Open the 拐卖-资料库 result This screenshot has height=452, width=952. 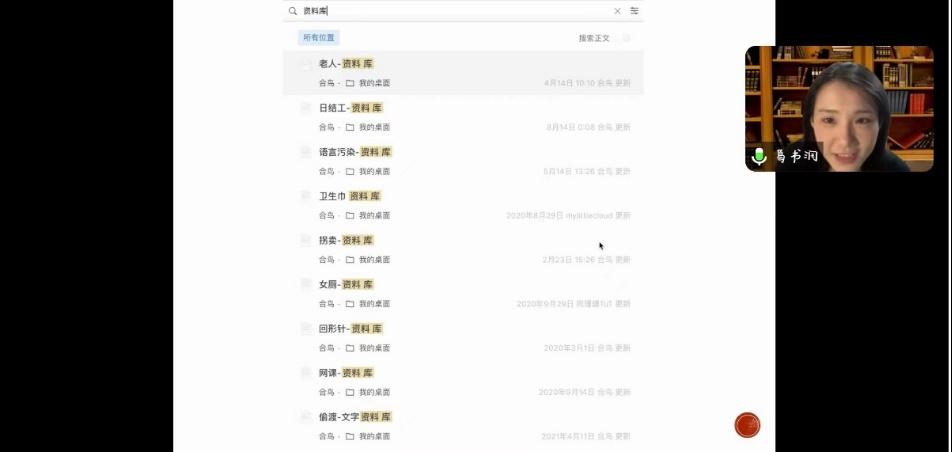[346, 240]
